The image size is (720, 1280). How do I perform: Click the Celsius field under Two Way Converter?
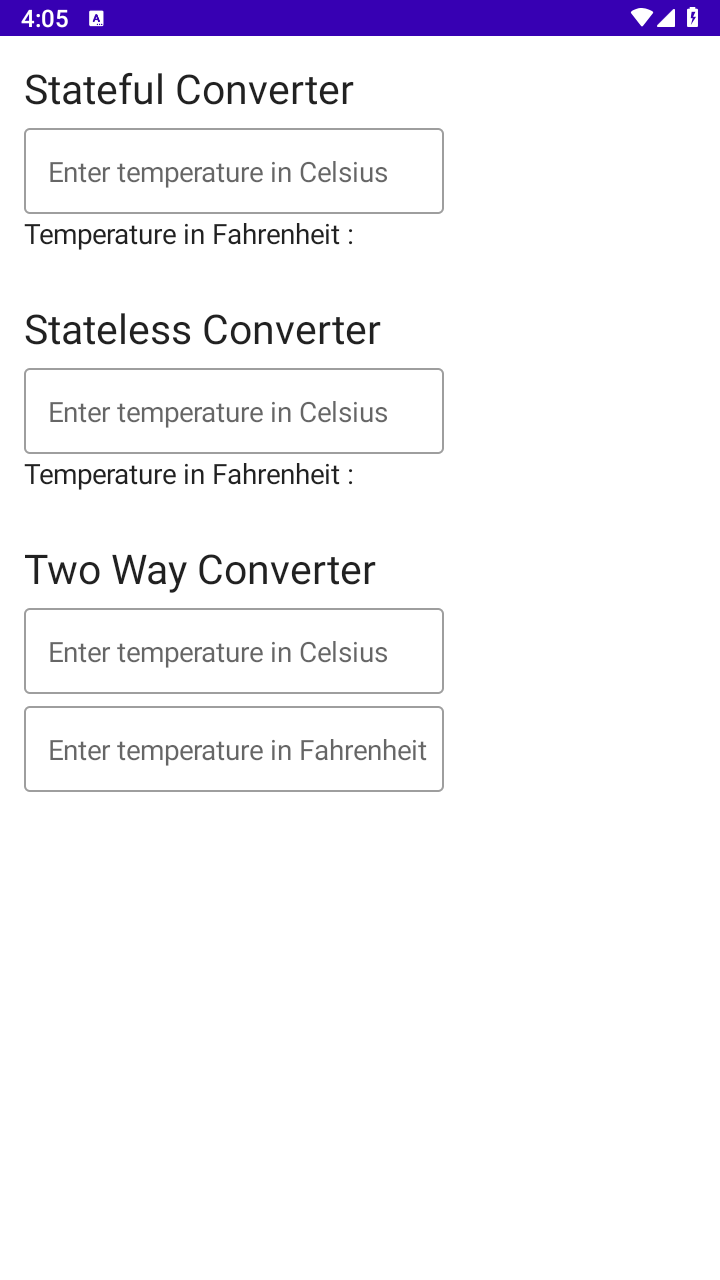pyautogui.click(x=233, y=650)
